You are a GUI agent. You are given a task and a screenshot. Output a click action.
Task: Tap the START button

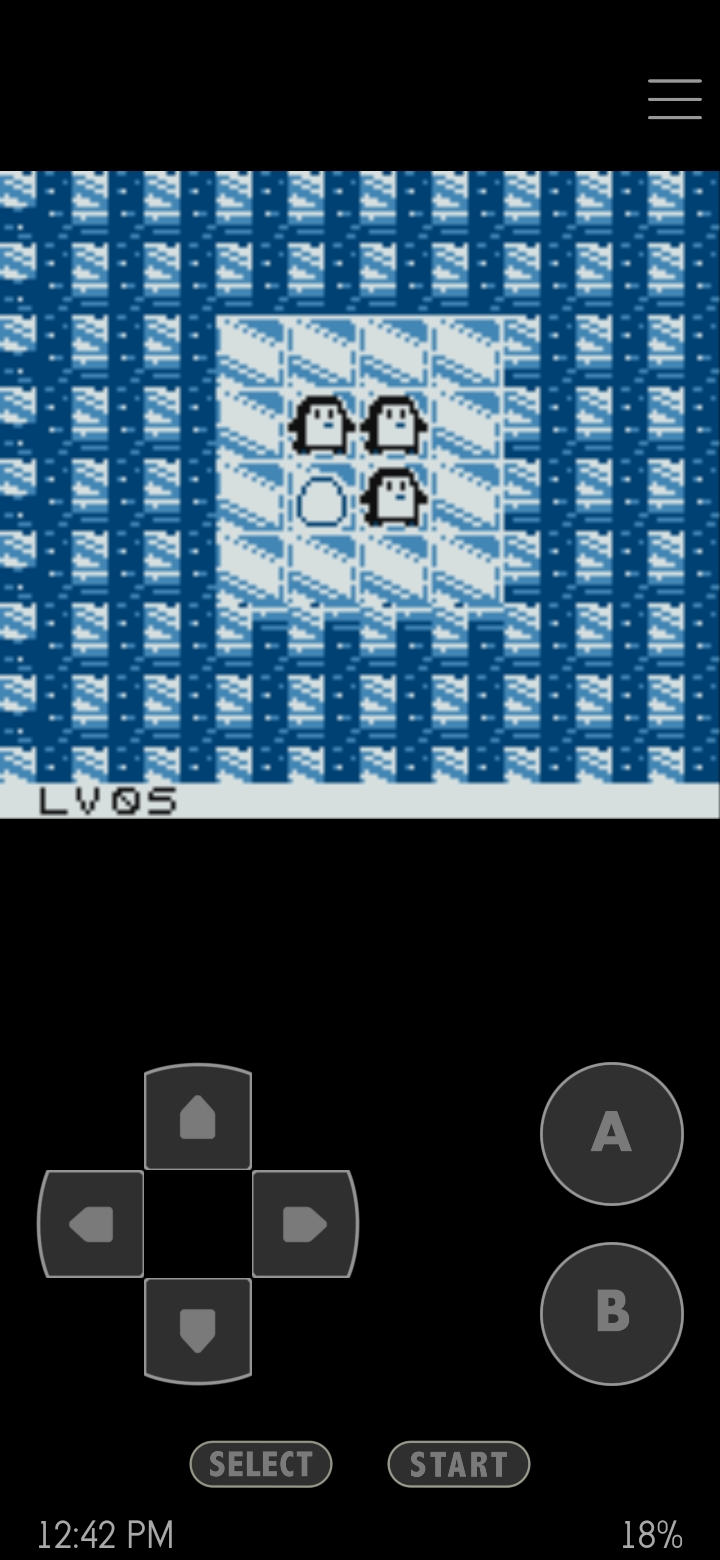coord(458,1464)
